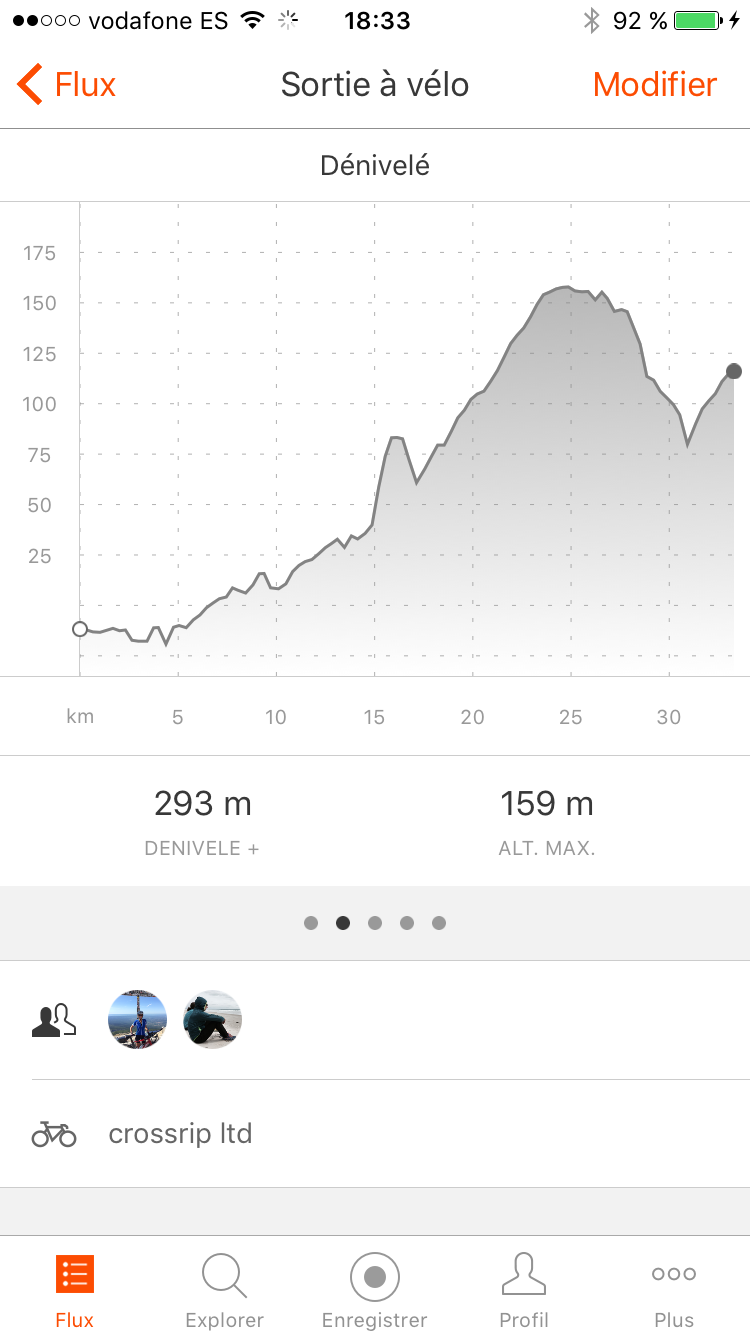Open the crossrip ltd bike row
This screenshot has height=1334, width=750.
[x=375, y=1134]
